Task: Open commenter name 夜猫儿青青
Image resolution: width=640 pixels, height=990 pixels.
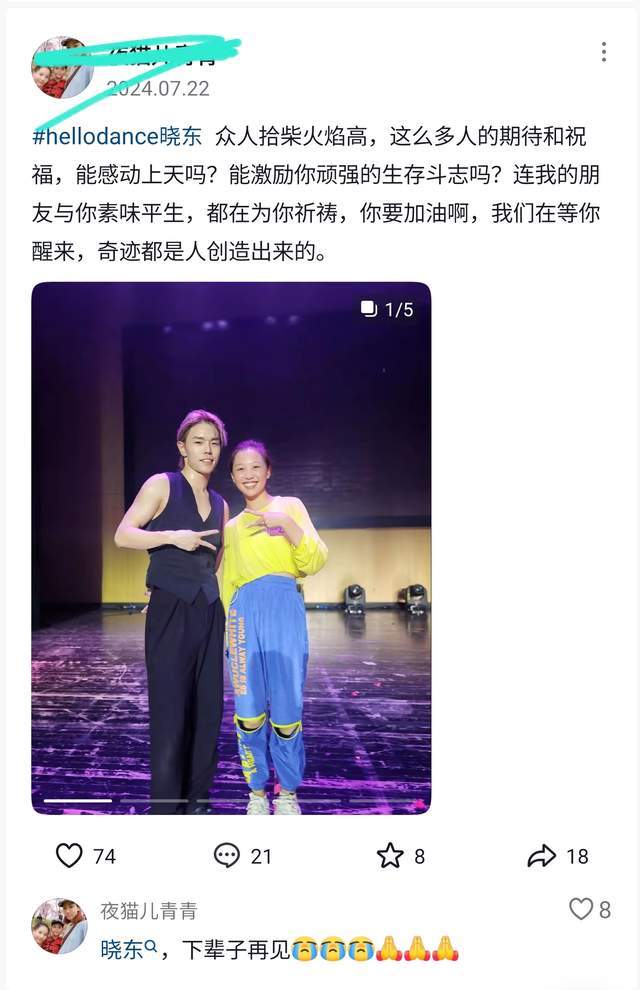Action: [x=148, y=910]
